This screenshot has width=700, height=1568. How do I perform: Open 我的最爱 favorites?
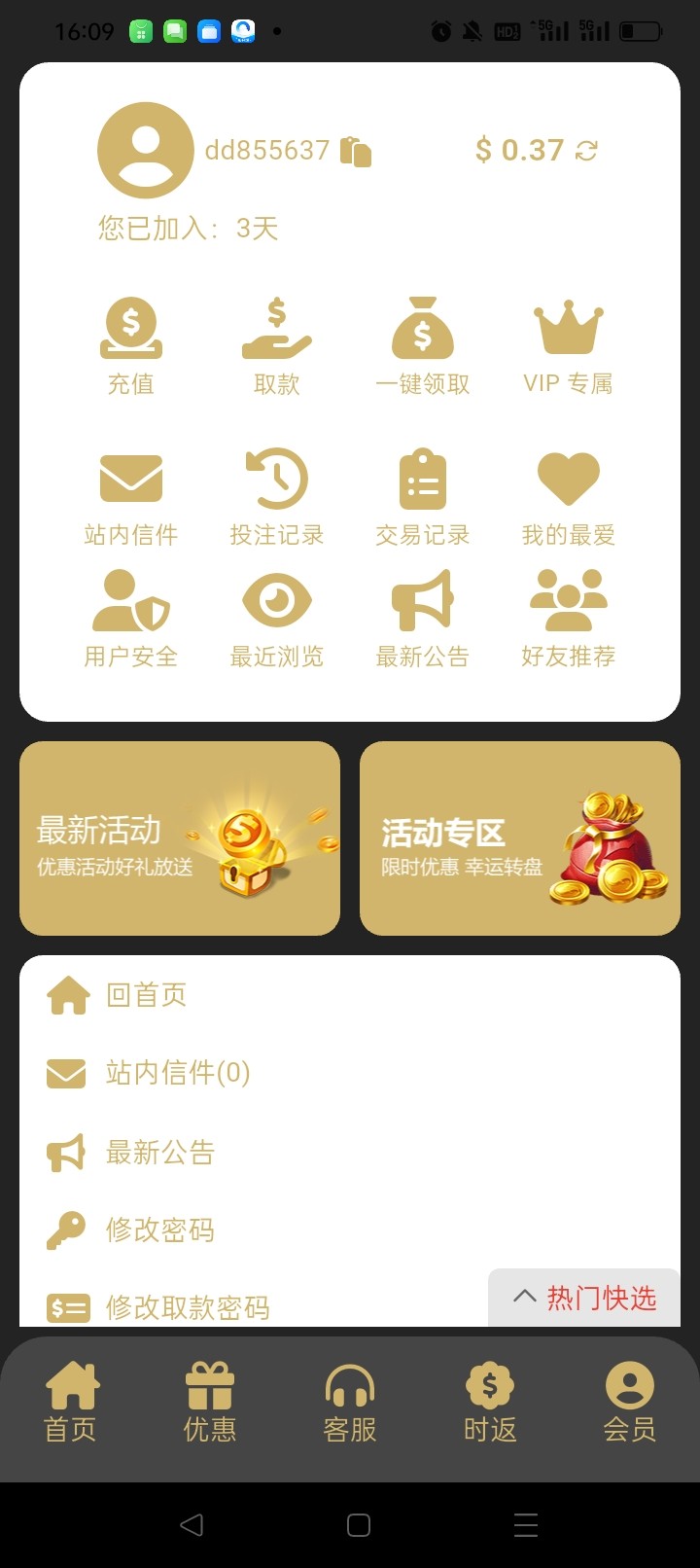click(569, 498)
